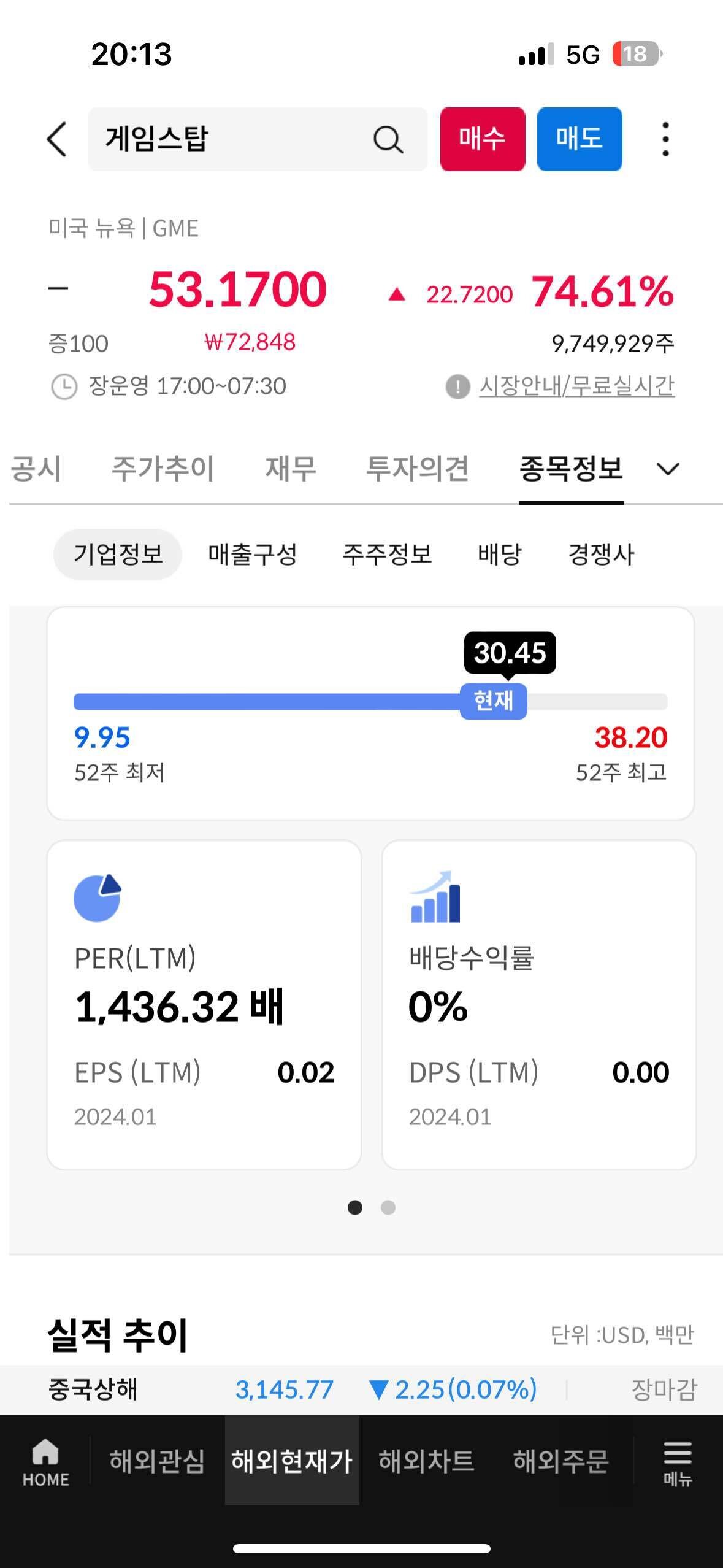Select the back arrow icon
Image resolution: width=723 pixels, height=1568 pixels.
[56, 139]
